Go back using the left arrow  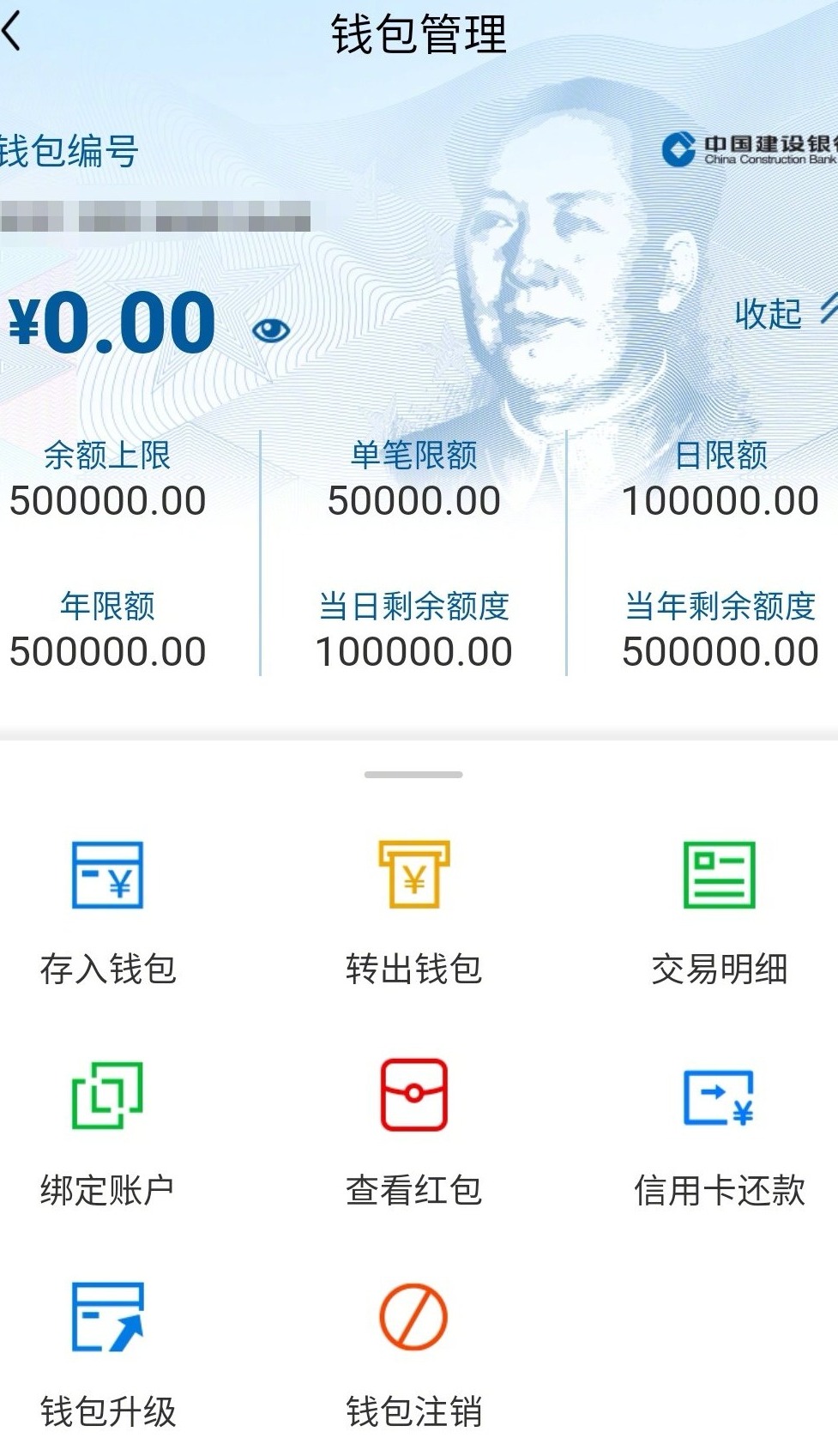(12, 34)
